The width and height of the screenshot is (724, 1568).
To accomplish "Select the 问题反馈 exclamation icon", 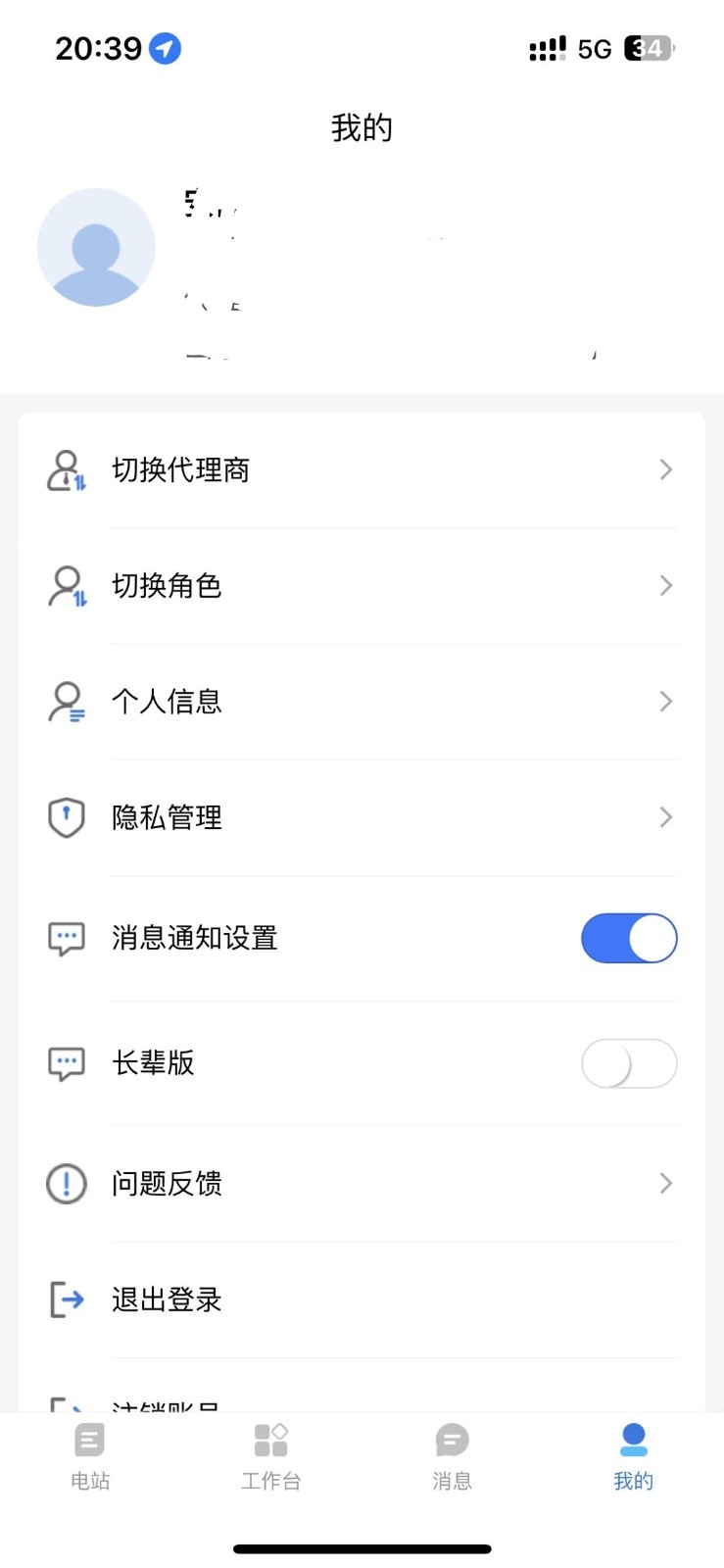I will tap(65, 1183).
